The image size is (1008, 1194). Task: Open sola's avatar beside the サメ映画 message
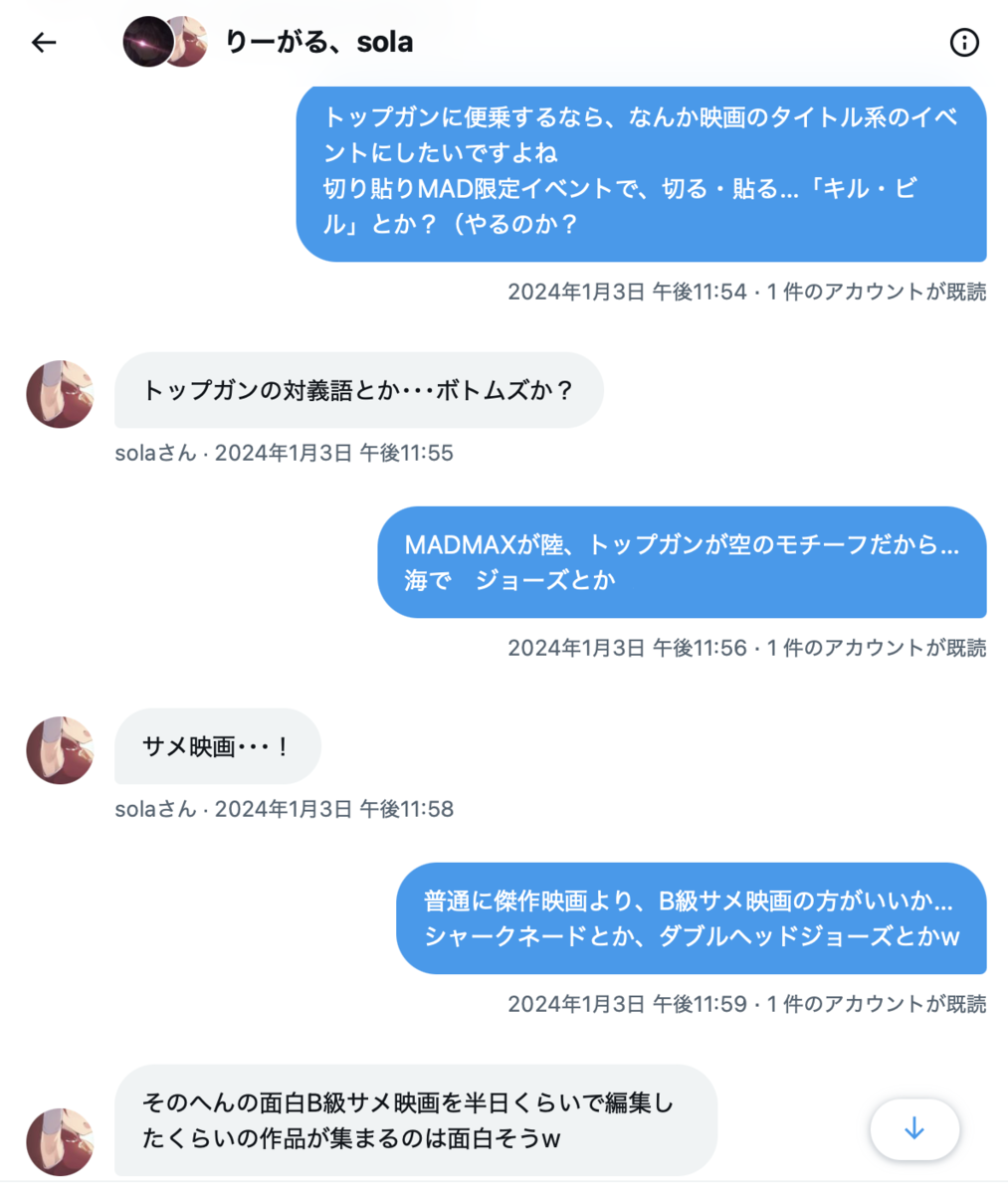click(x=60, y=750)
